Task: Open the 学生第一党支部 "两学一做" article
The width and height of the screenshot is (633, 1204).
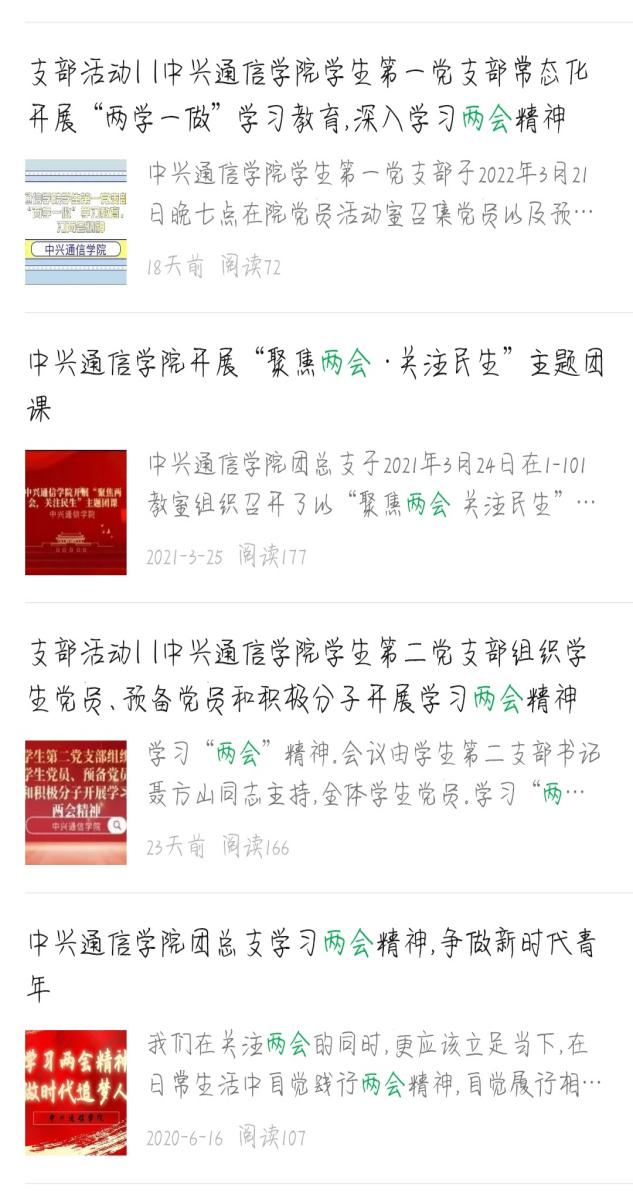Action: pos(316,168)
